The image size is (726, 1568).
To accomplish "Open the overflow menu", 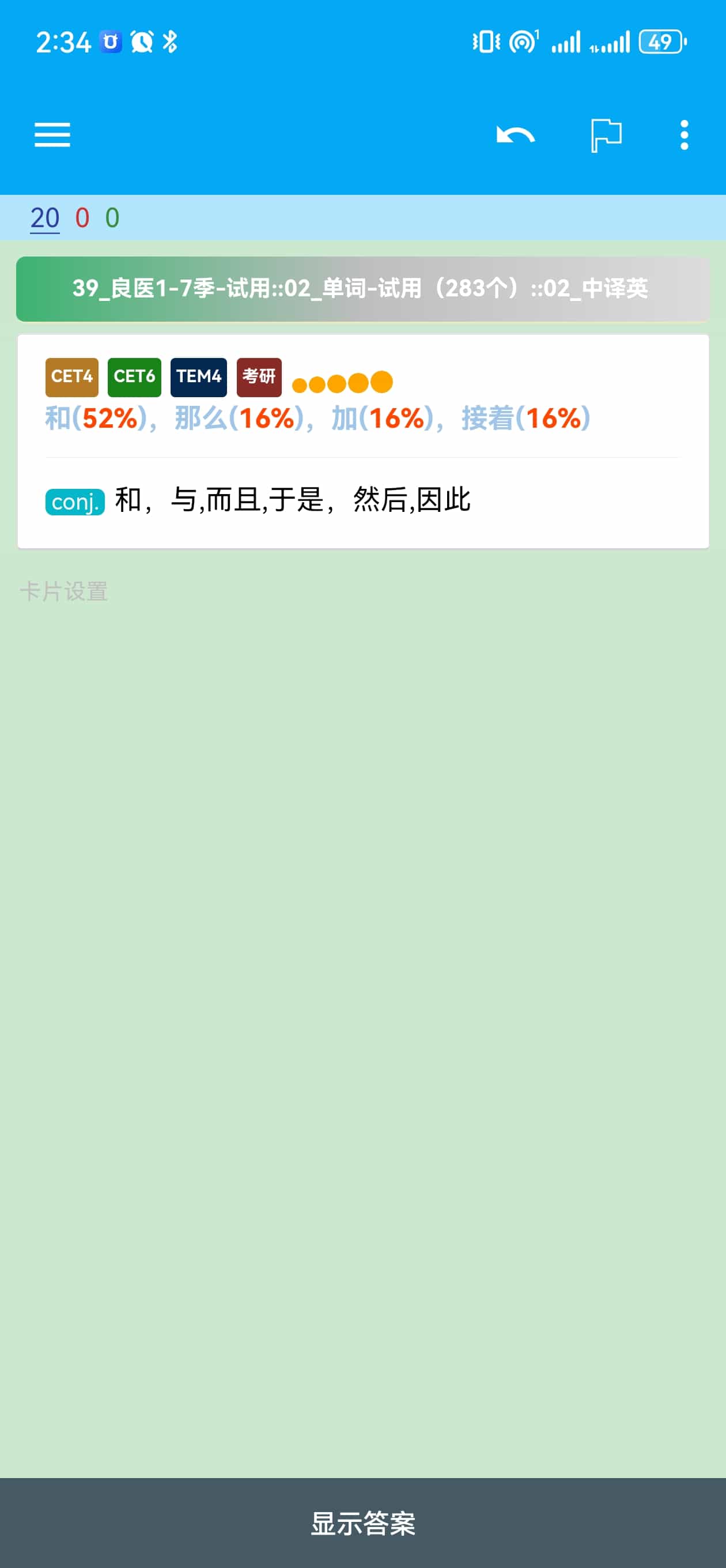I will coord(684,134).
